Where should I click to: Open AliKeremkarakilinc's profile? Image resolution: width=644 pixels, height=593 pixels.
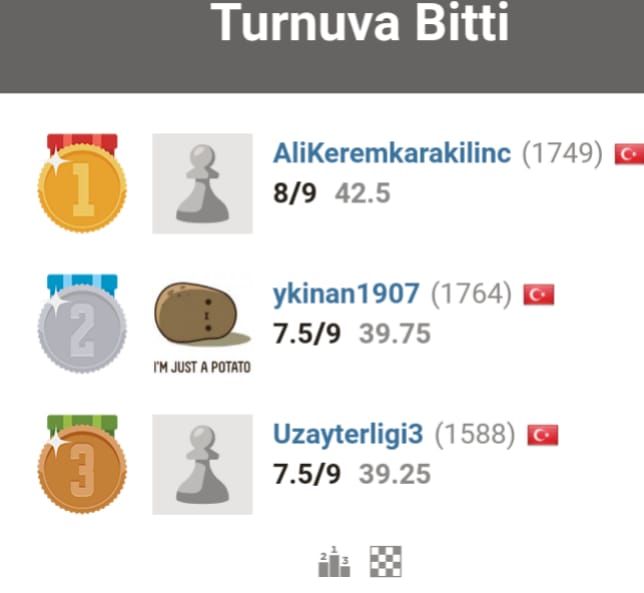point(392,153)
